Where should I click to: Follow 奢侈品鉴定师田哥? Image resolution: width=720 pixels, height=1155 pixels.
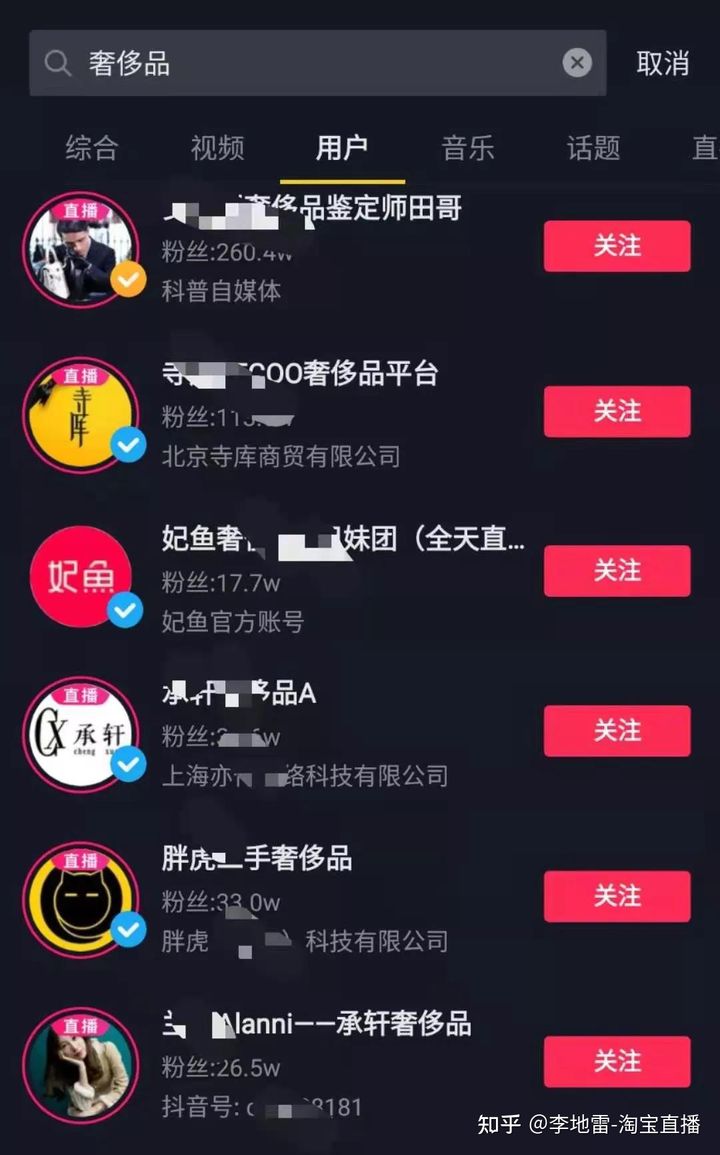click(617, 246)
